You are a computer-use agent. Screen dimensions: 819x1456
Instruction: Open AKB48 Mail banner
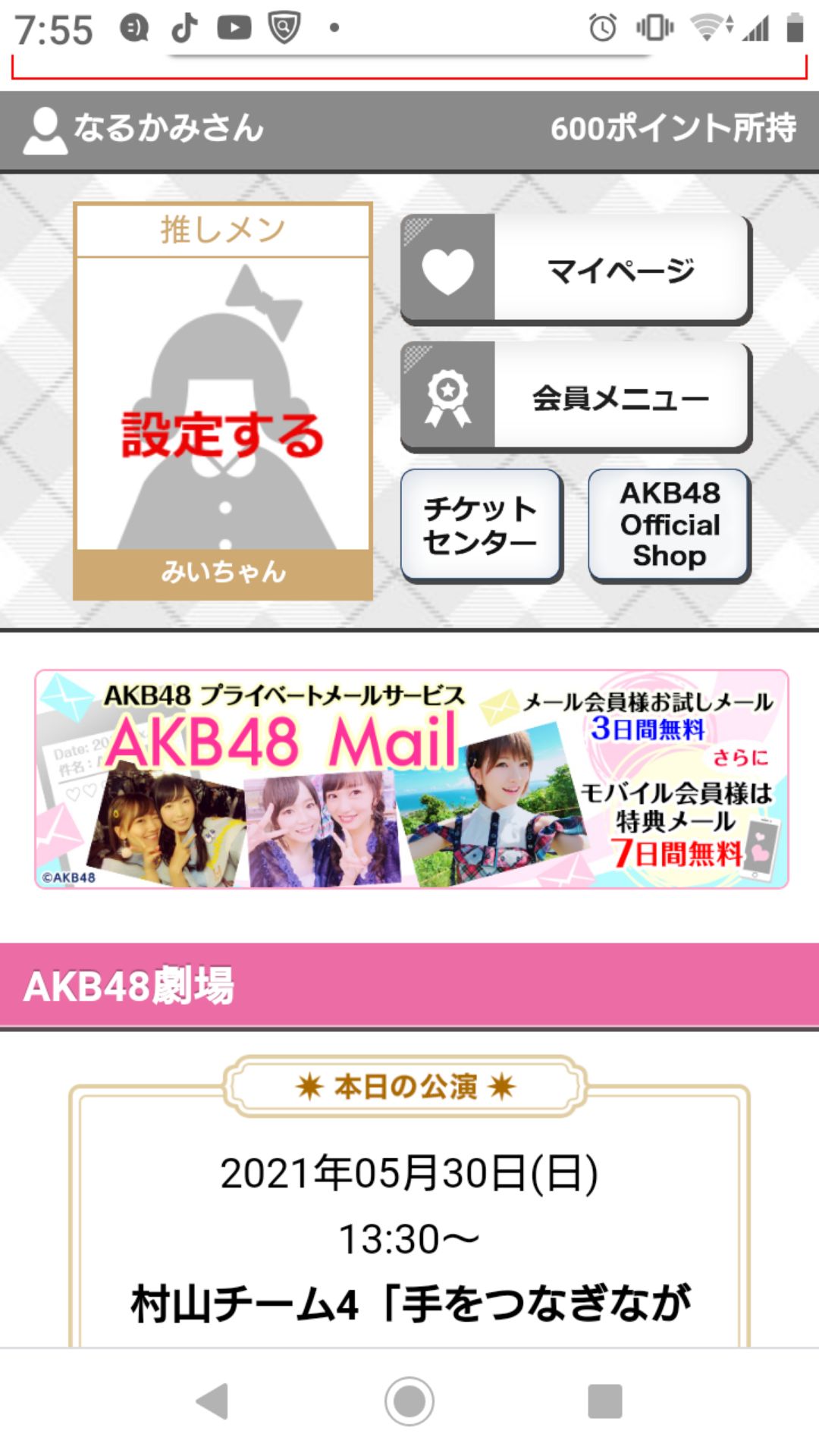pos(411,779)
